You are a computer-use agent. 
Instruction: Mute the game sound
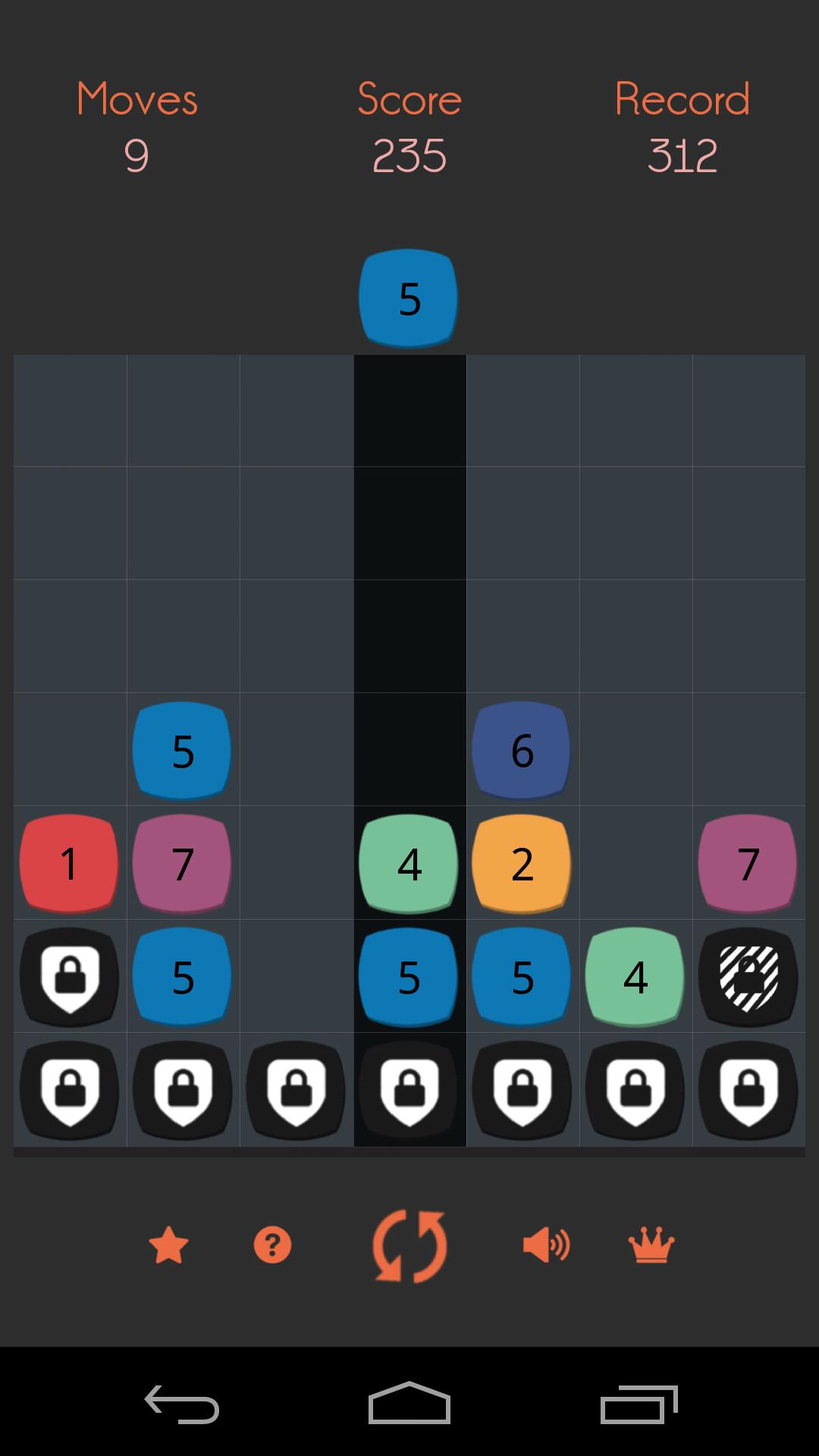click(546, 1245)
